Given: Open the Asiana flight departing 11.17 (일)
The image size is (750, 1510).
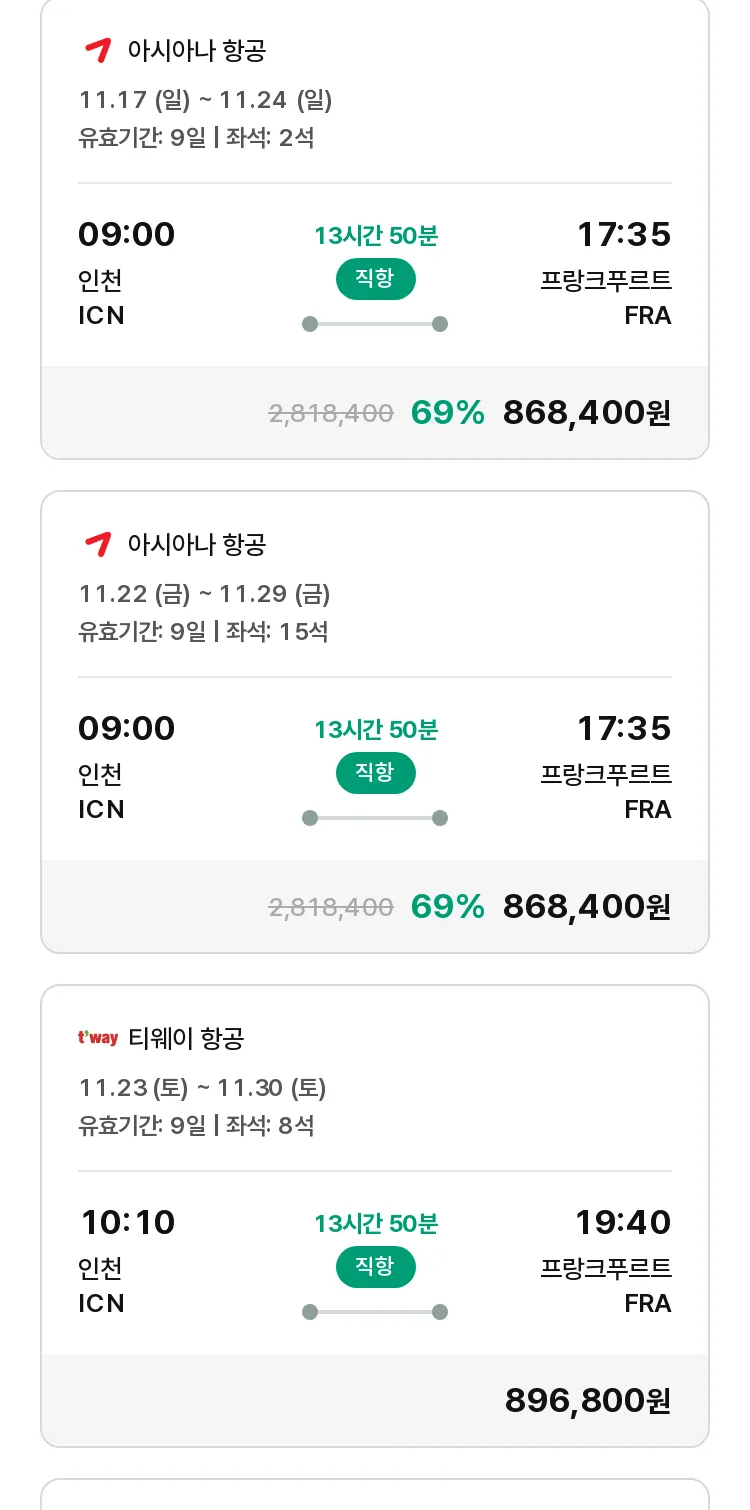Looking at the screenshot, I should click(x=375, y=228).
